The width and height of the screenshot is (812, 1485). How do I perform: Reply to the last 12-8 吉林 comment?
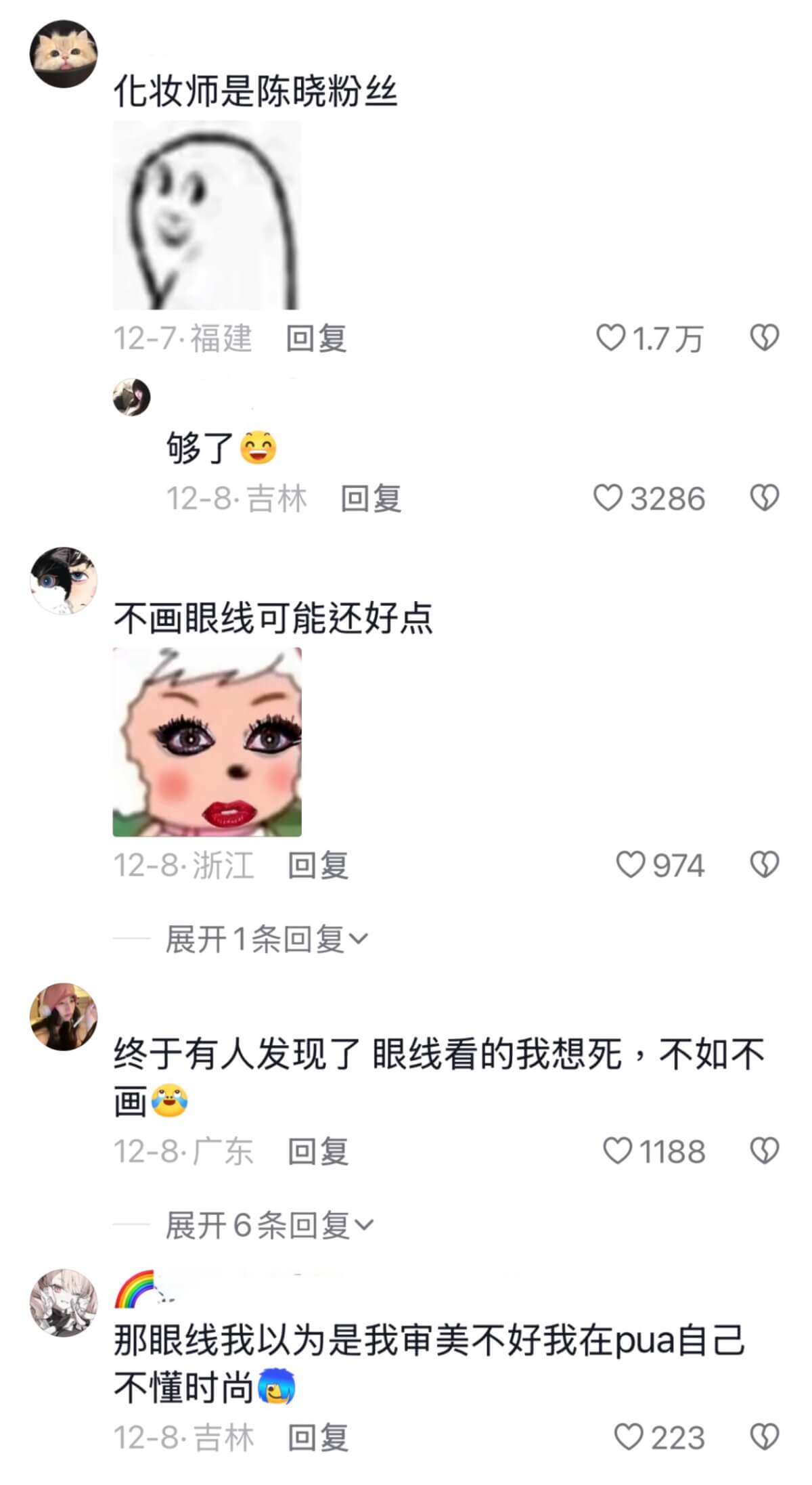(318, 1438)
